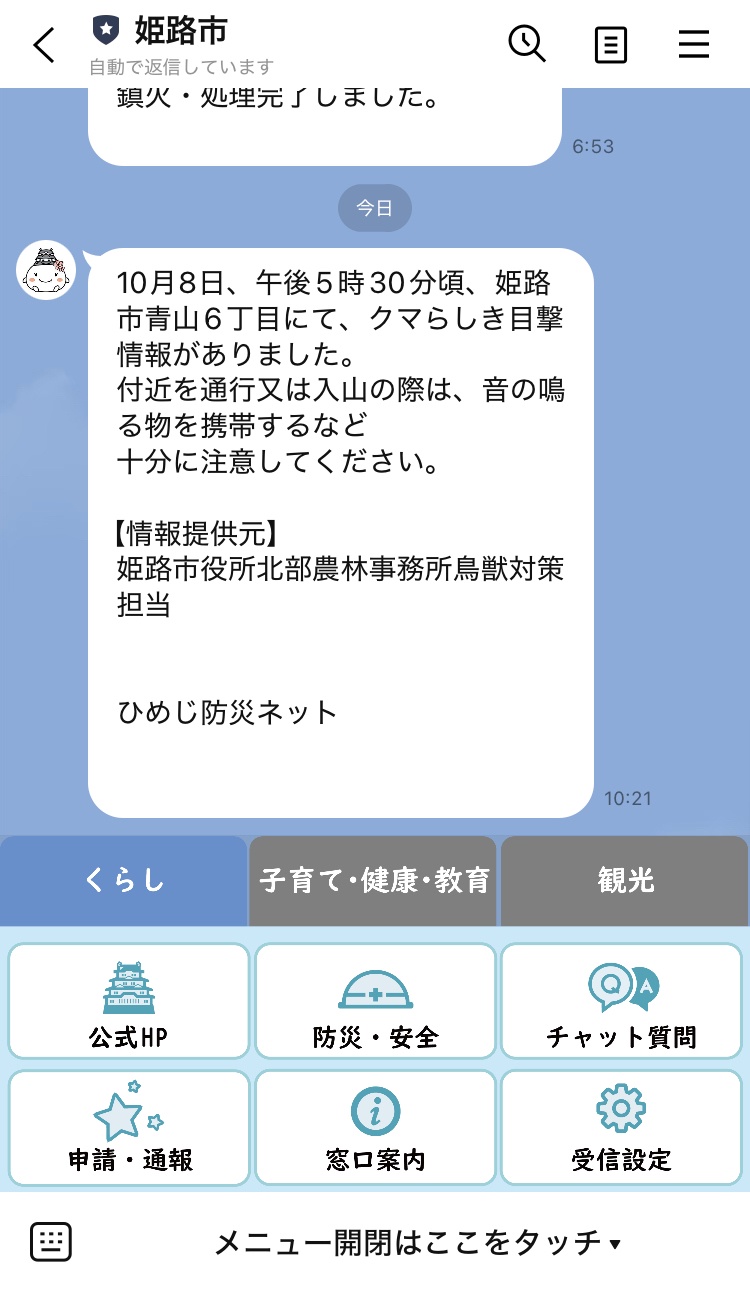Open the notes list icon
750x1294 pixels.
click(610, 45)
